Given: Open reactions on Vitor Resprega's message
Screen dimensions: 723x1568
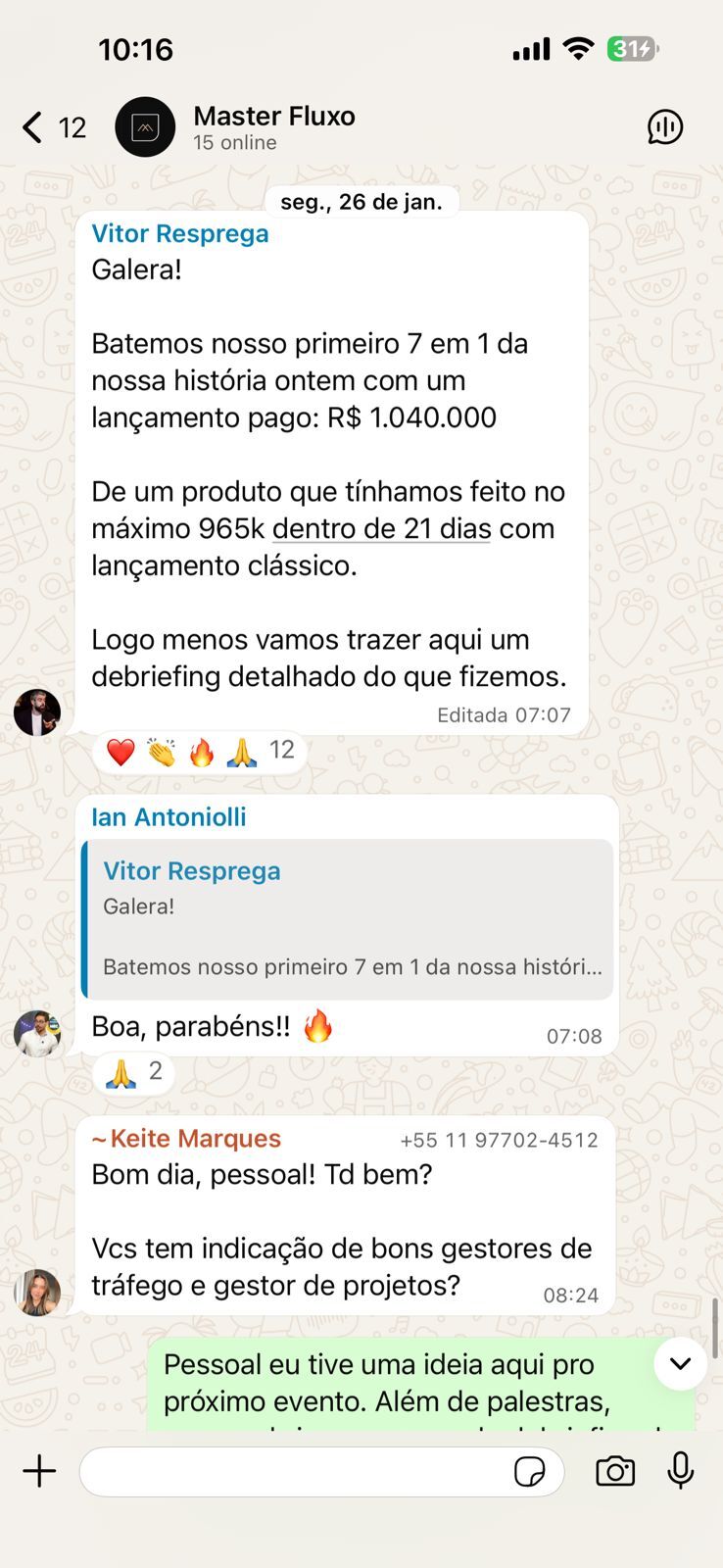Looking at the screenshot, I should [200, 752].
